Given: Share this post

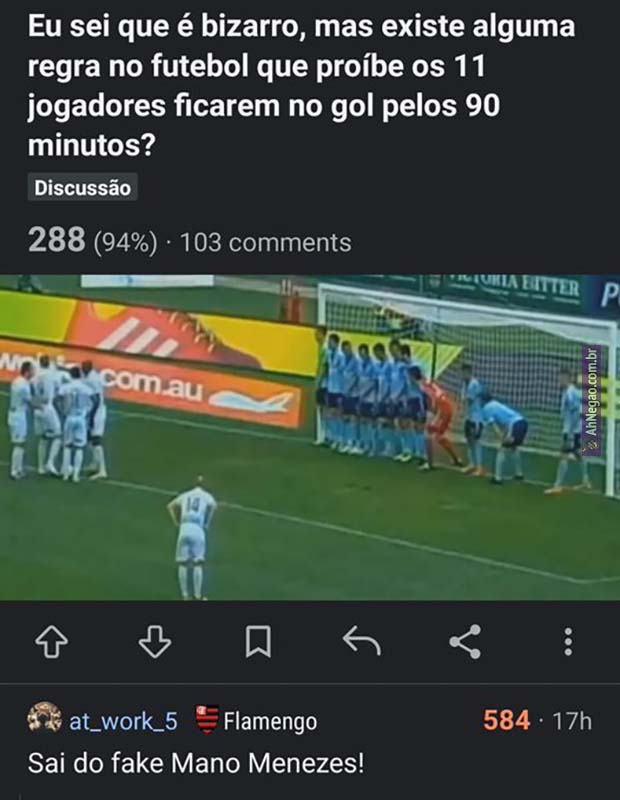Looking at the screenshot, I should pos(464,642).
